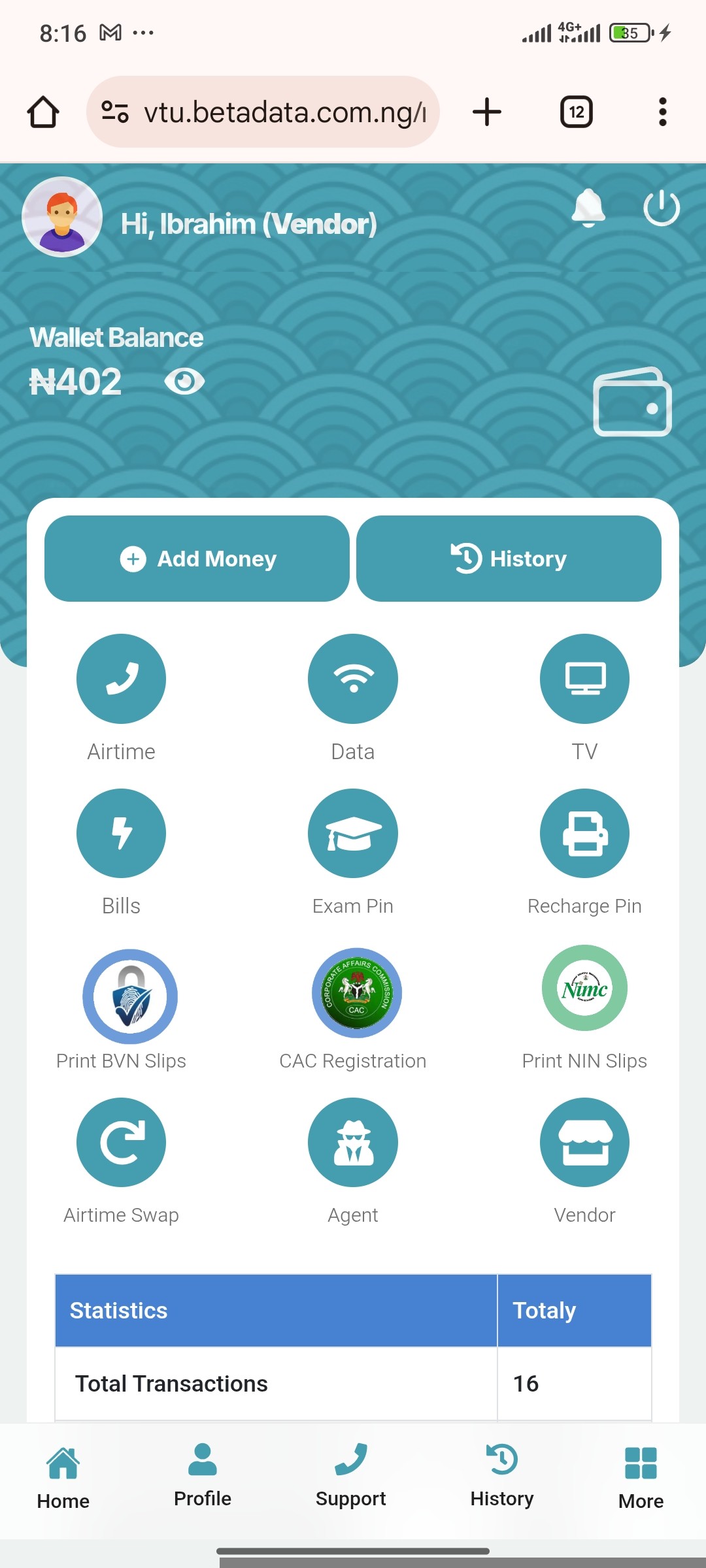The height and width of the screenshot is (1568, 706).
Task: Open Print BVN Slips
Action: tap(130, 996)
